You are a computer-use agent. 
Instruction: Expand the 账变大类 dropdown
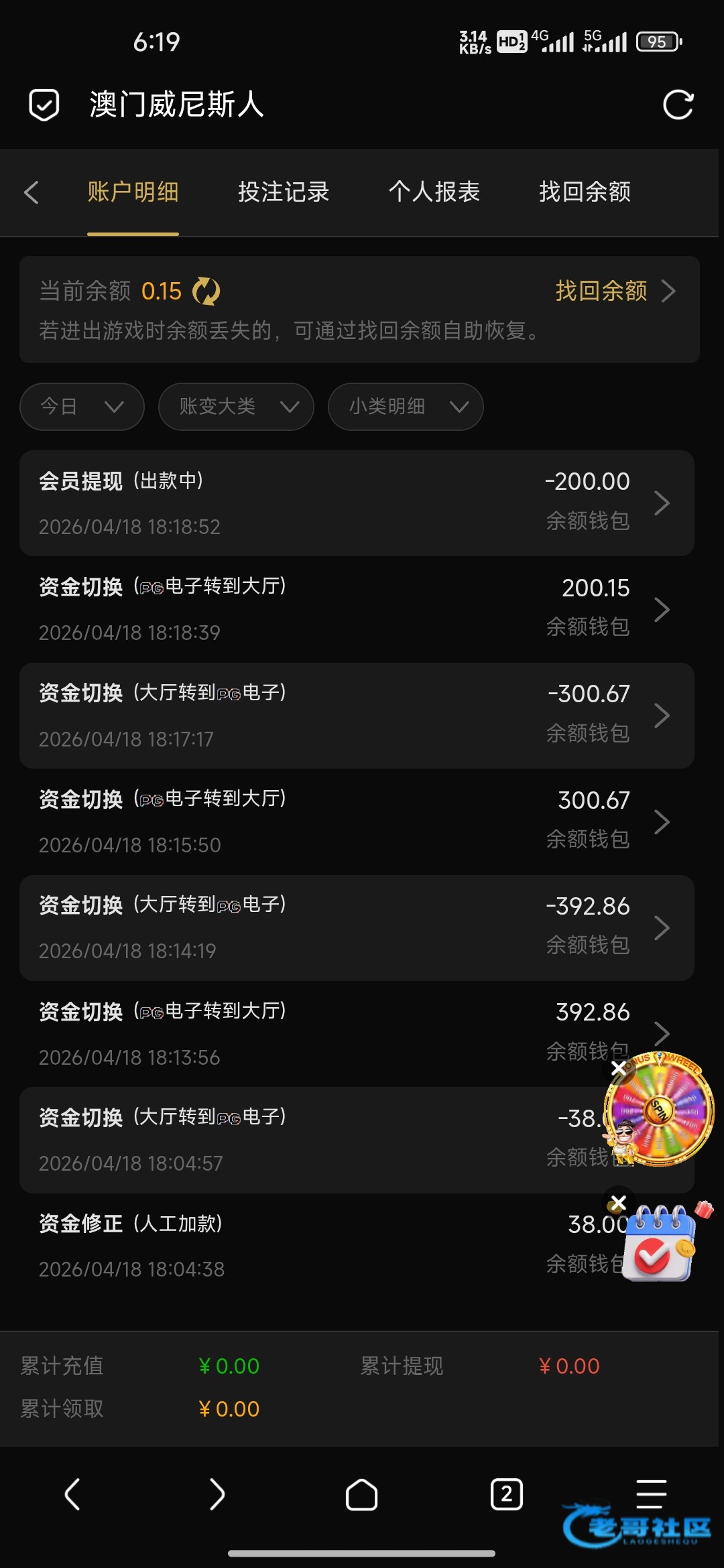236,407
